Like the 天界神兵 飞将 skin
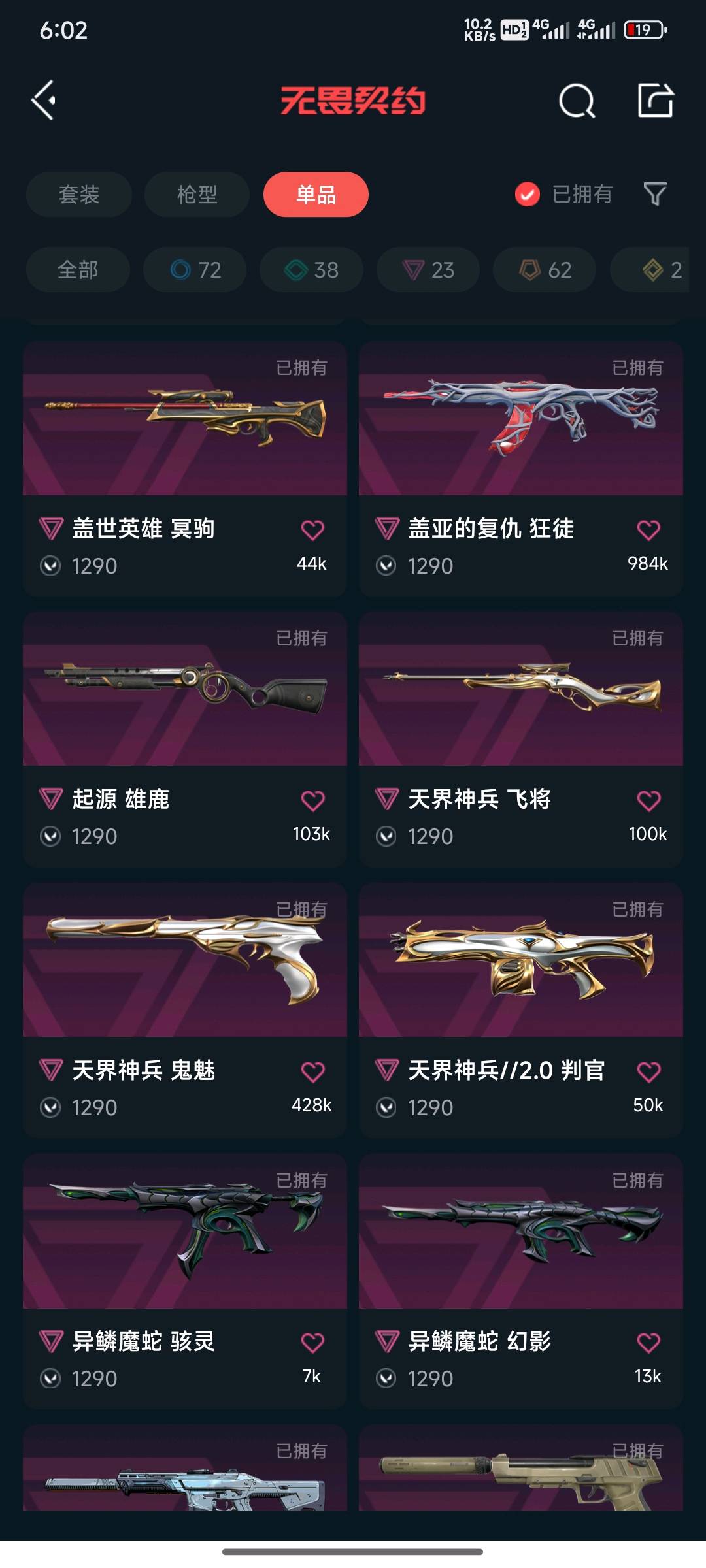Screen dimensions: 706x1568 click(648, 801)
